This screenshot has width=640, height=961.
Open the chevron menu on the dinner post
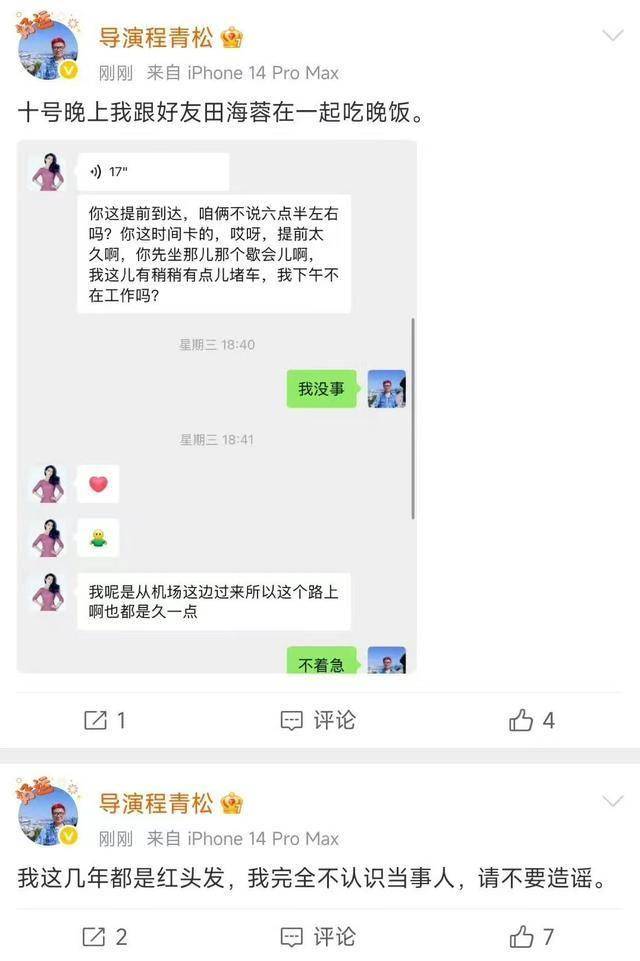click(612, 37)
